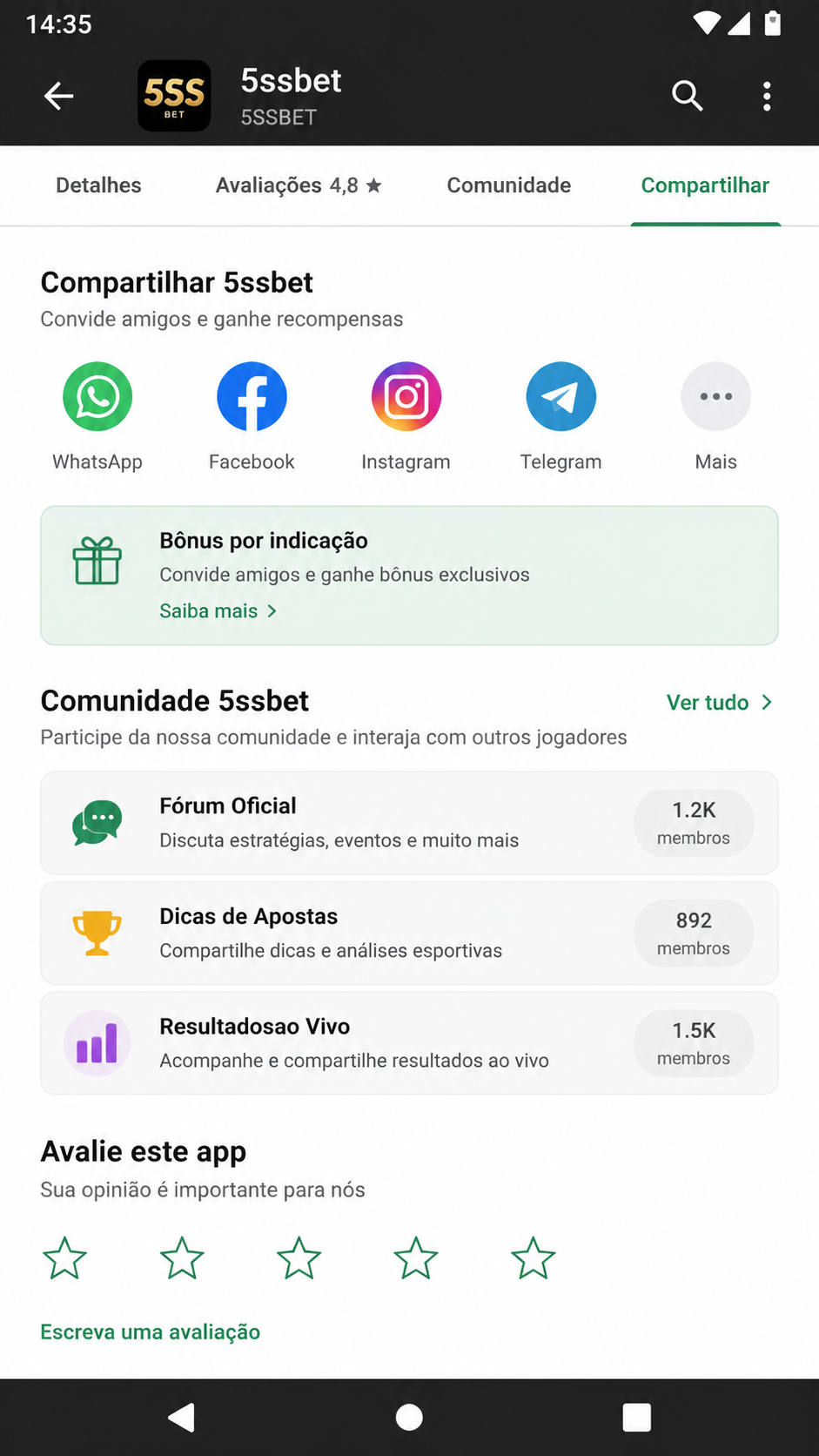Open the Resultadosao Vivo community card
The height and width of the screenshot is (1456, 819).
tap(409, 1043)
